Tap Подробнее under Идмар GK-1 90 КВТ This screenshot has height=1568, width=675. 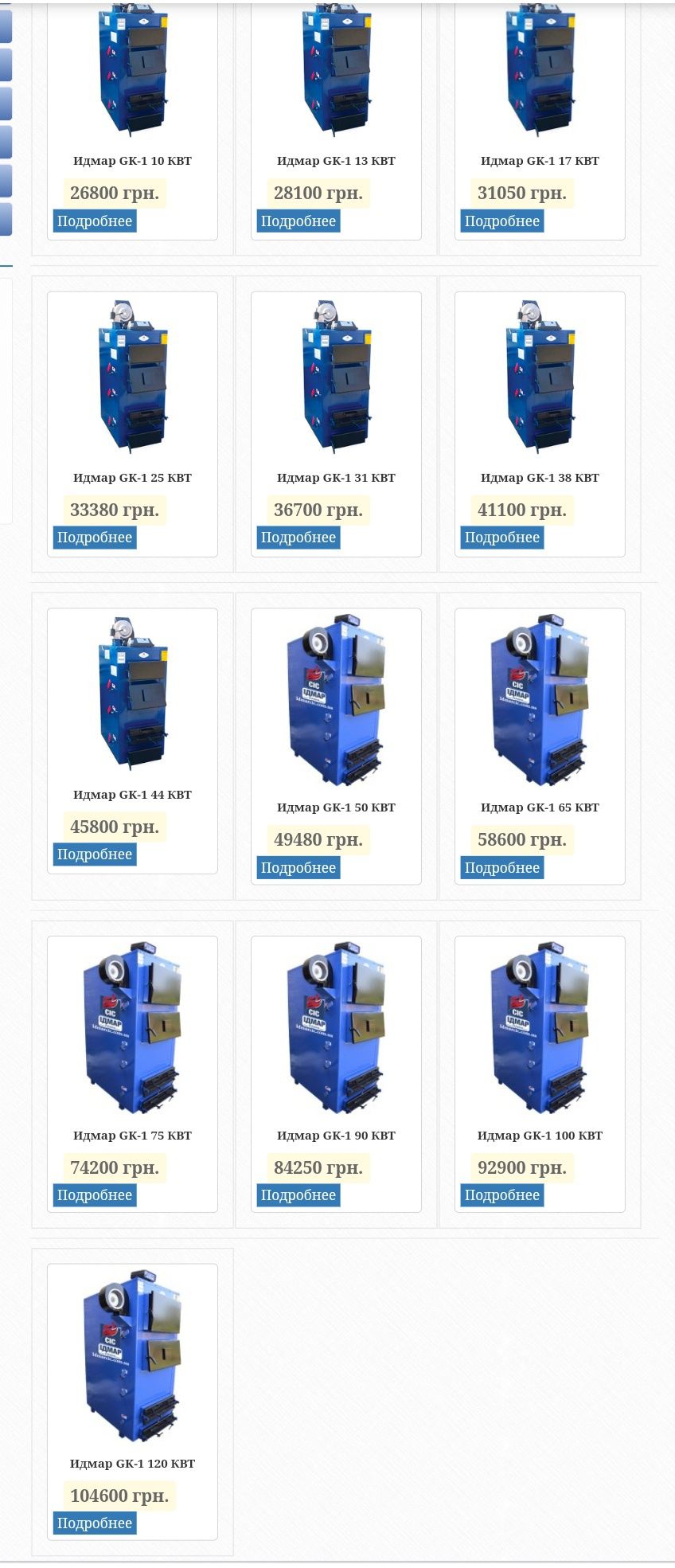tap(298, 1195)
